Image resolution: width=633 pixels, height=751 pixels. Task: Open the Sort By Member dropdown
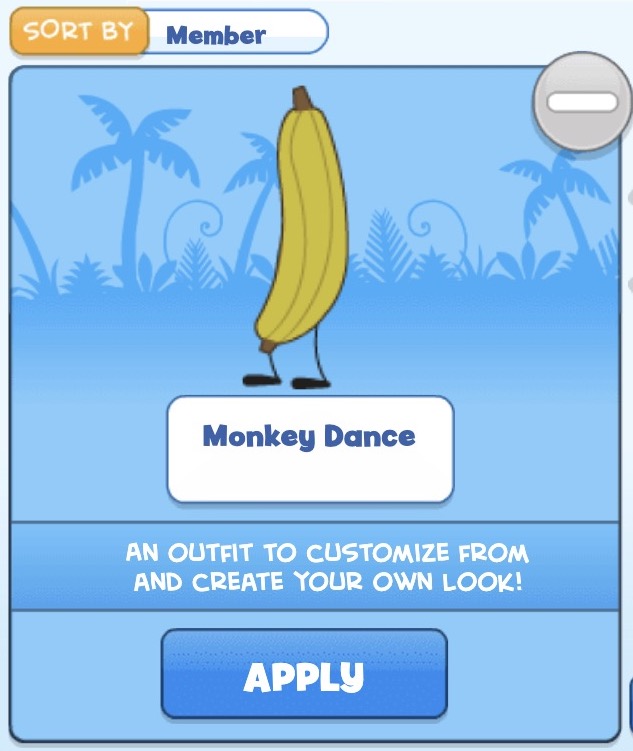[x=238, y=33]
